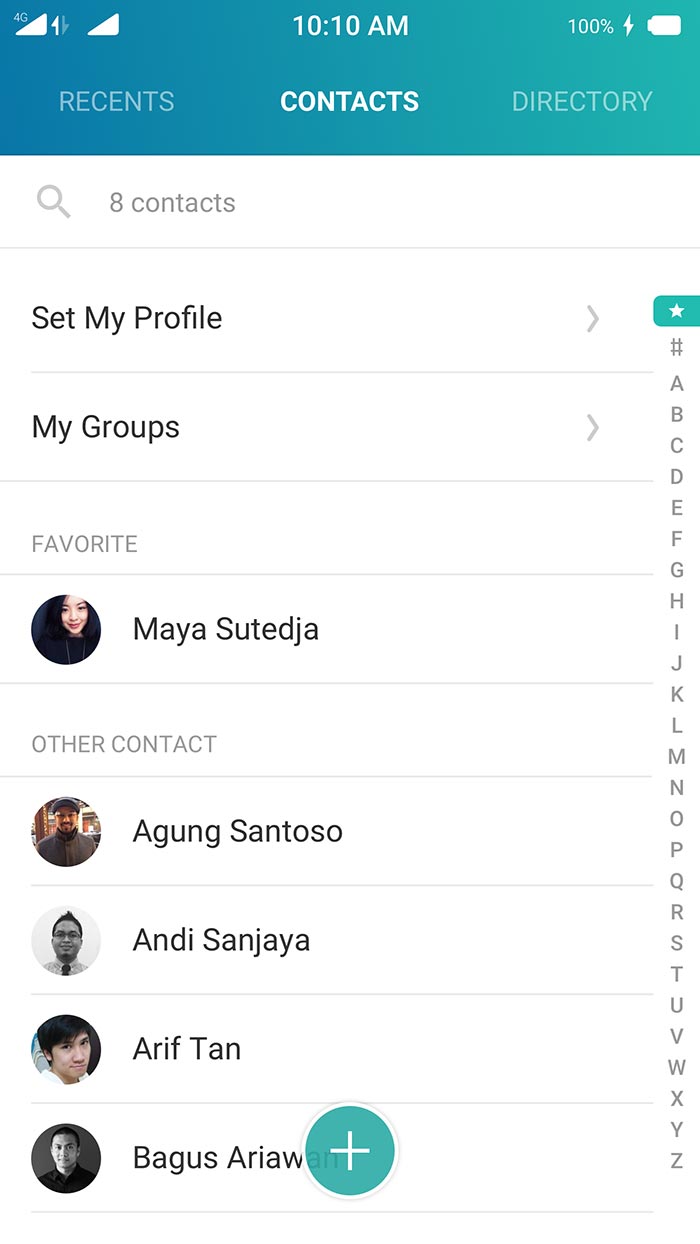This screenshot has height=1244, width=700.
Task: Switch to the Directory tab
Action: 581,101
